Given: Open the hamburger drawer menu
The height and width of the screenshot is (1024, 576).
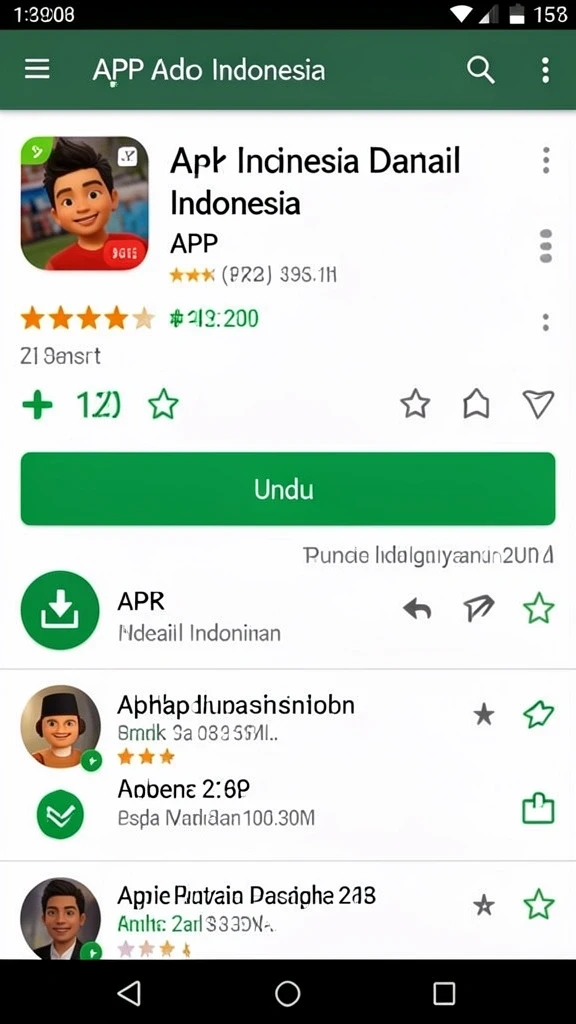Looking at the screenshot, I should (x=37, y=70).
